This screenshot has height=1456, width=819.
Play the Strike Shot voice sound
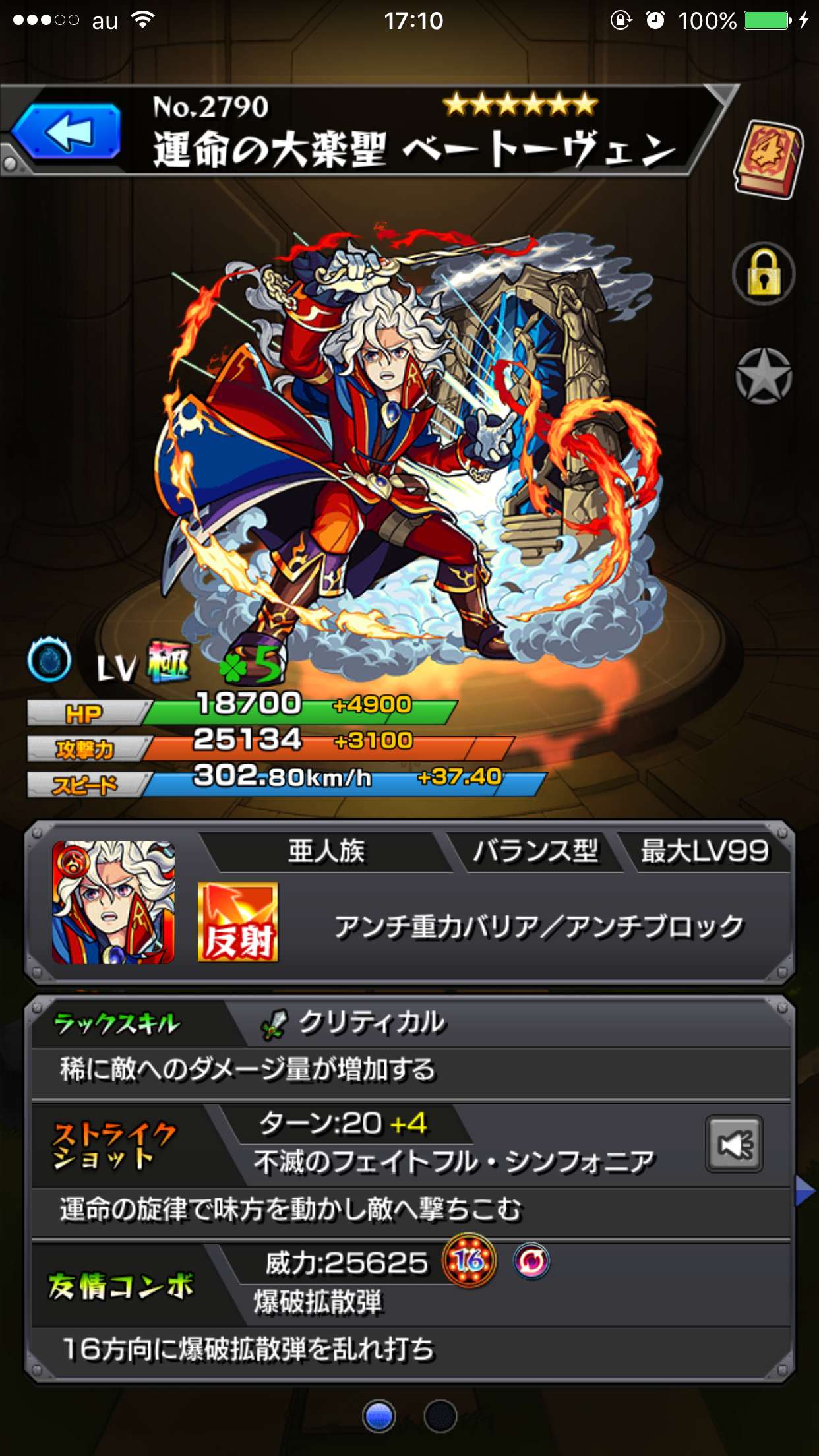click(x=734, y=1144)
